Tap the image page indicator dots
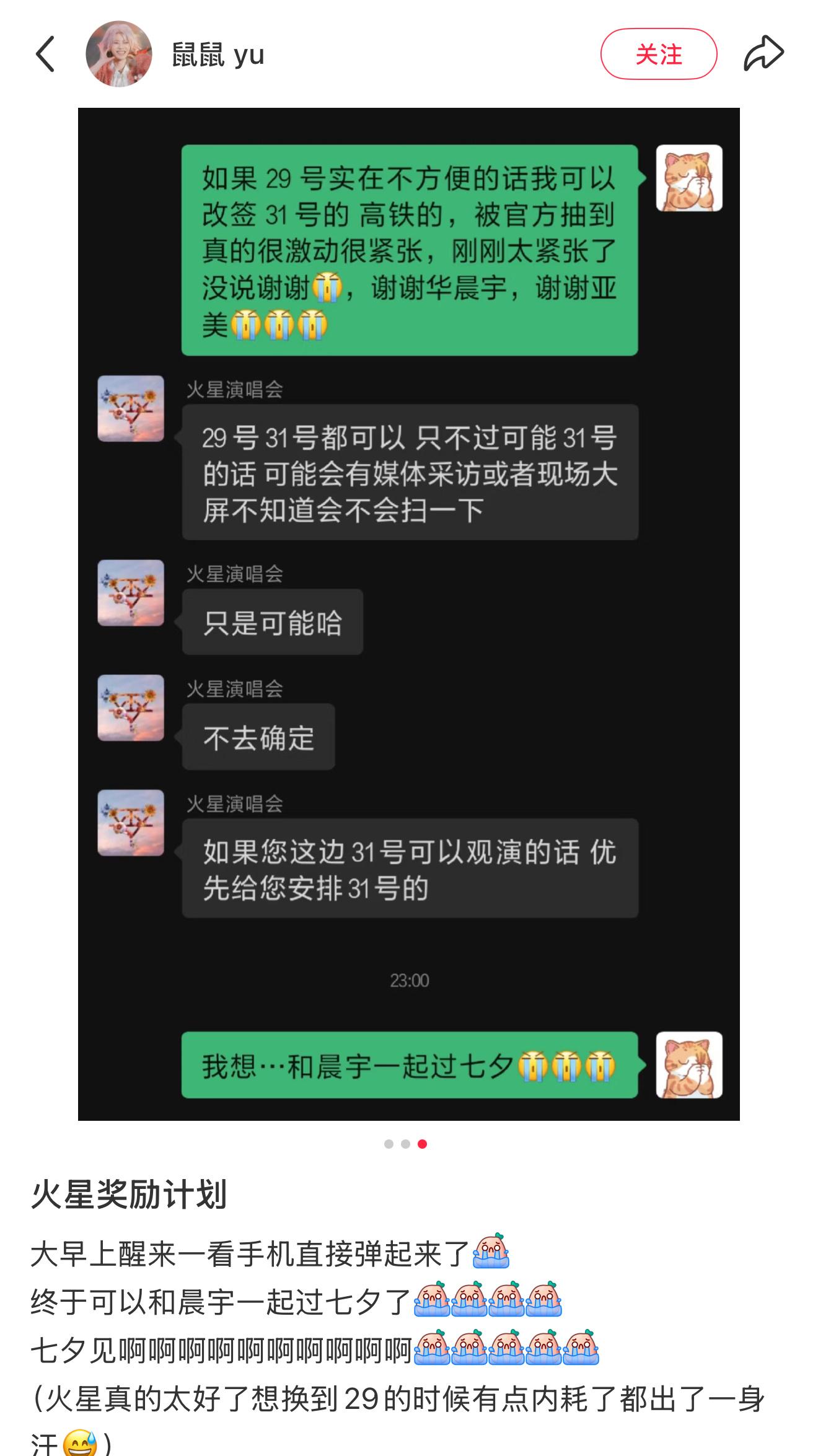 (x=405, y=1144)
